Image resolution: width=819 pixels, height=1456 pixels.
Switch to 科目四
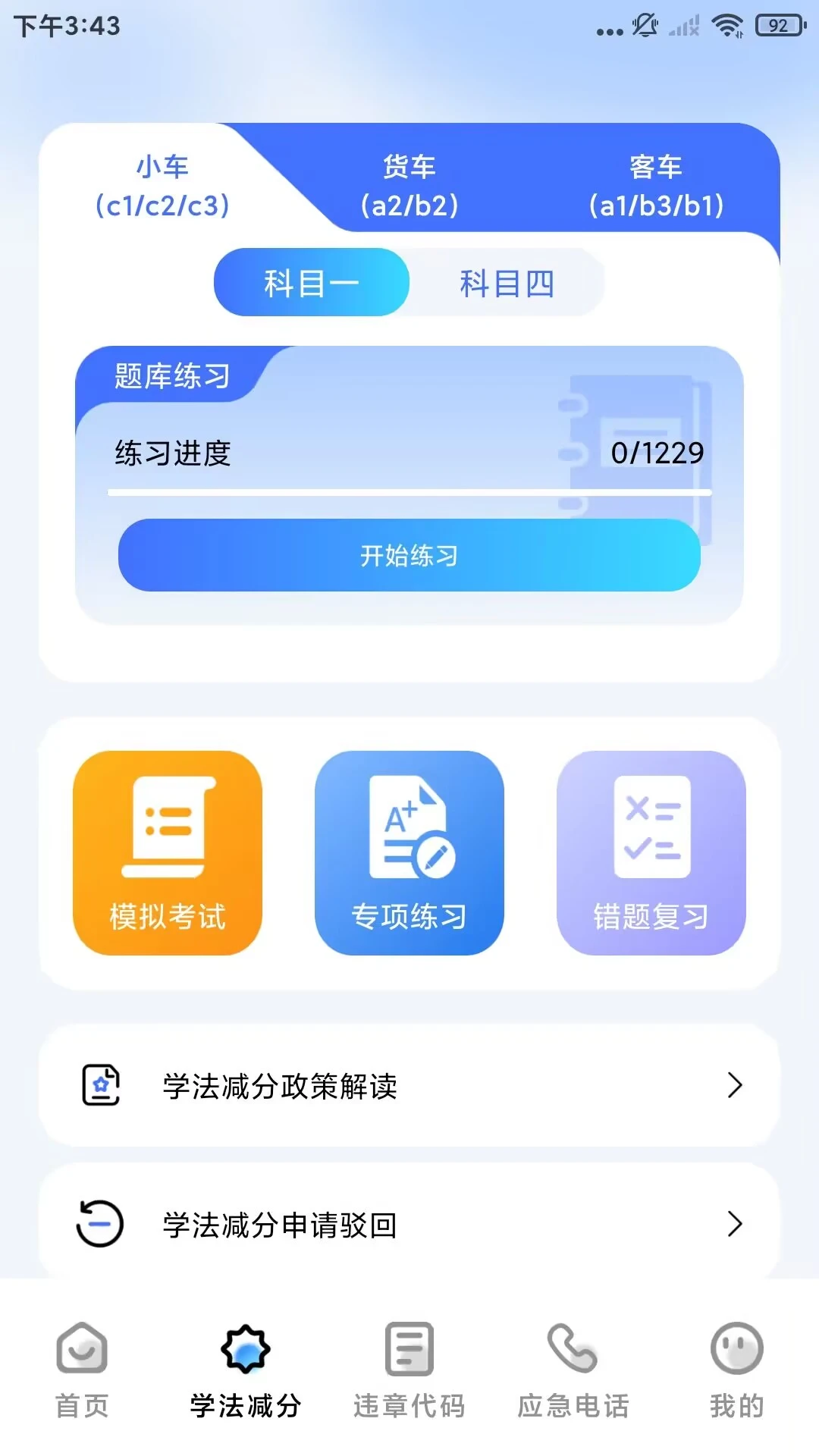(507, 283)
